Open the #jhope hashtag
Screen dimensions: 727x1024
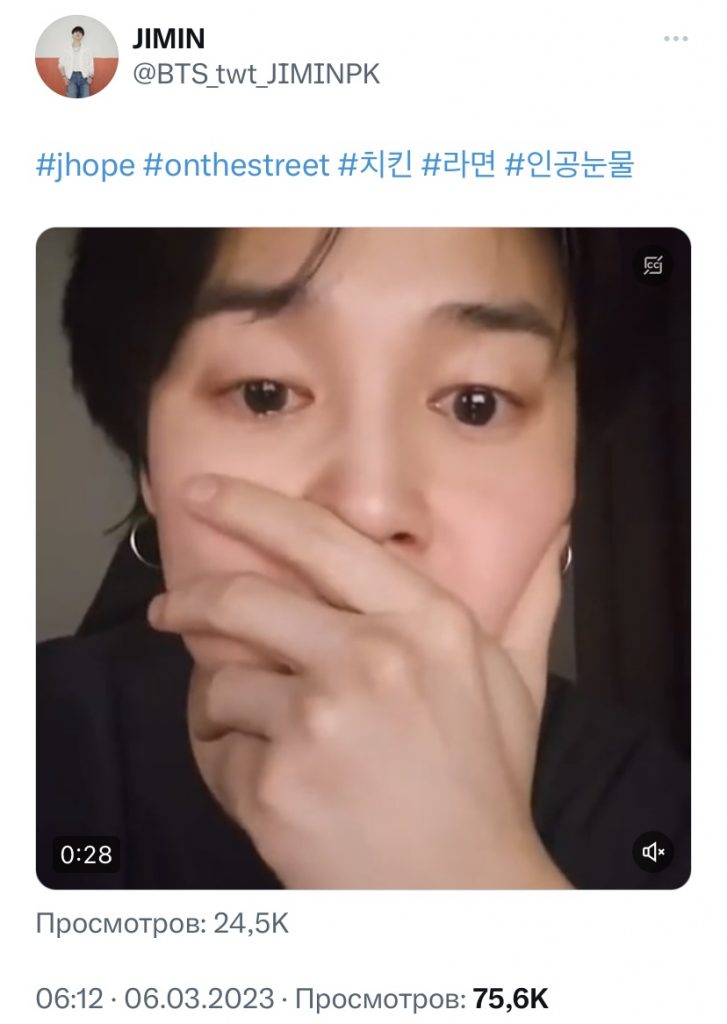click(85, 165)
